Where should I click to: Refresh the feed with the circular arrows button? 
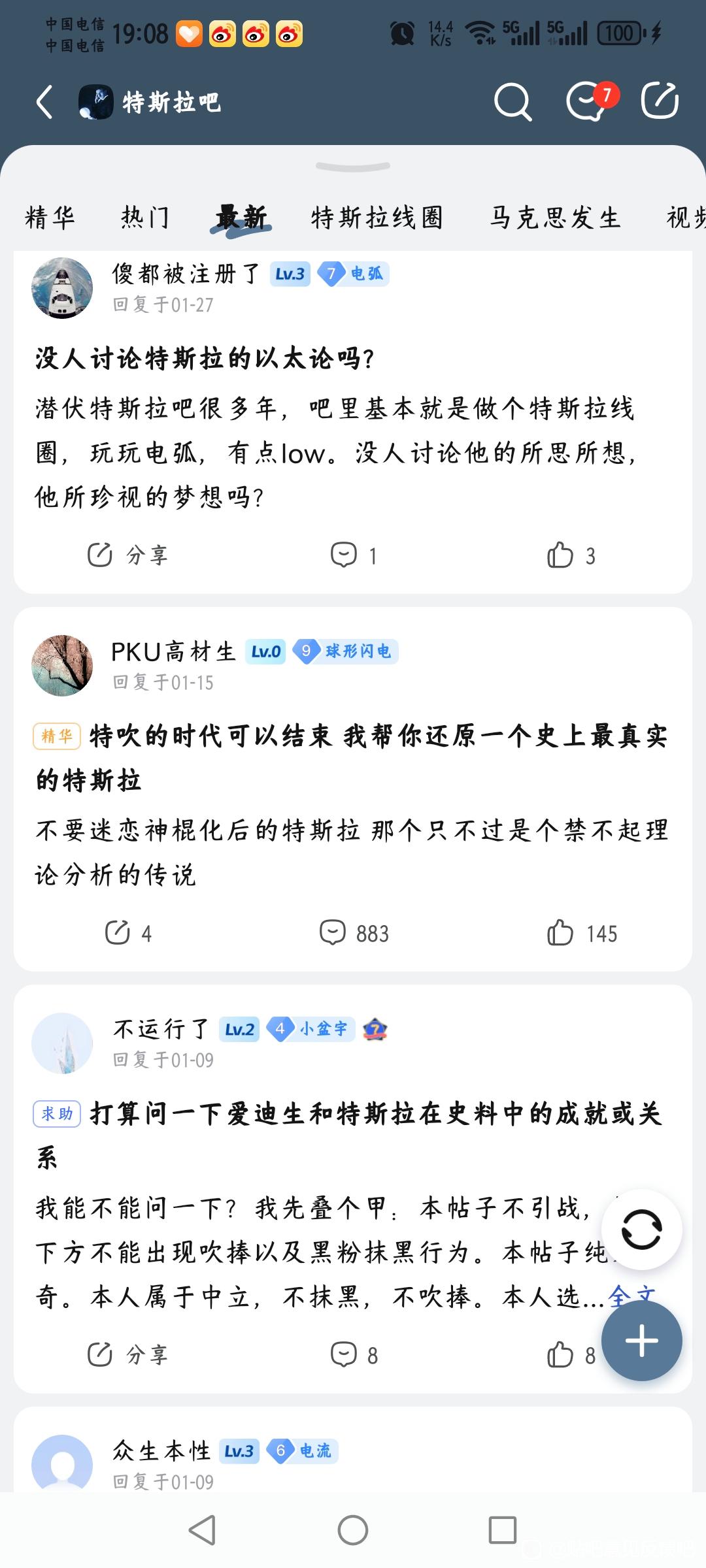point(641,1230)
